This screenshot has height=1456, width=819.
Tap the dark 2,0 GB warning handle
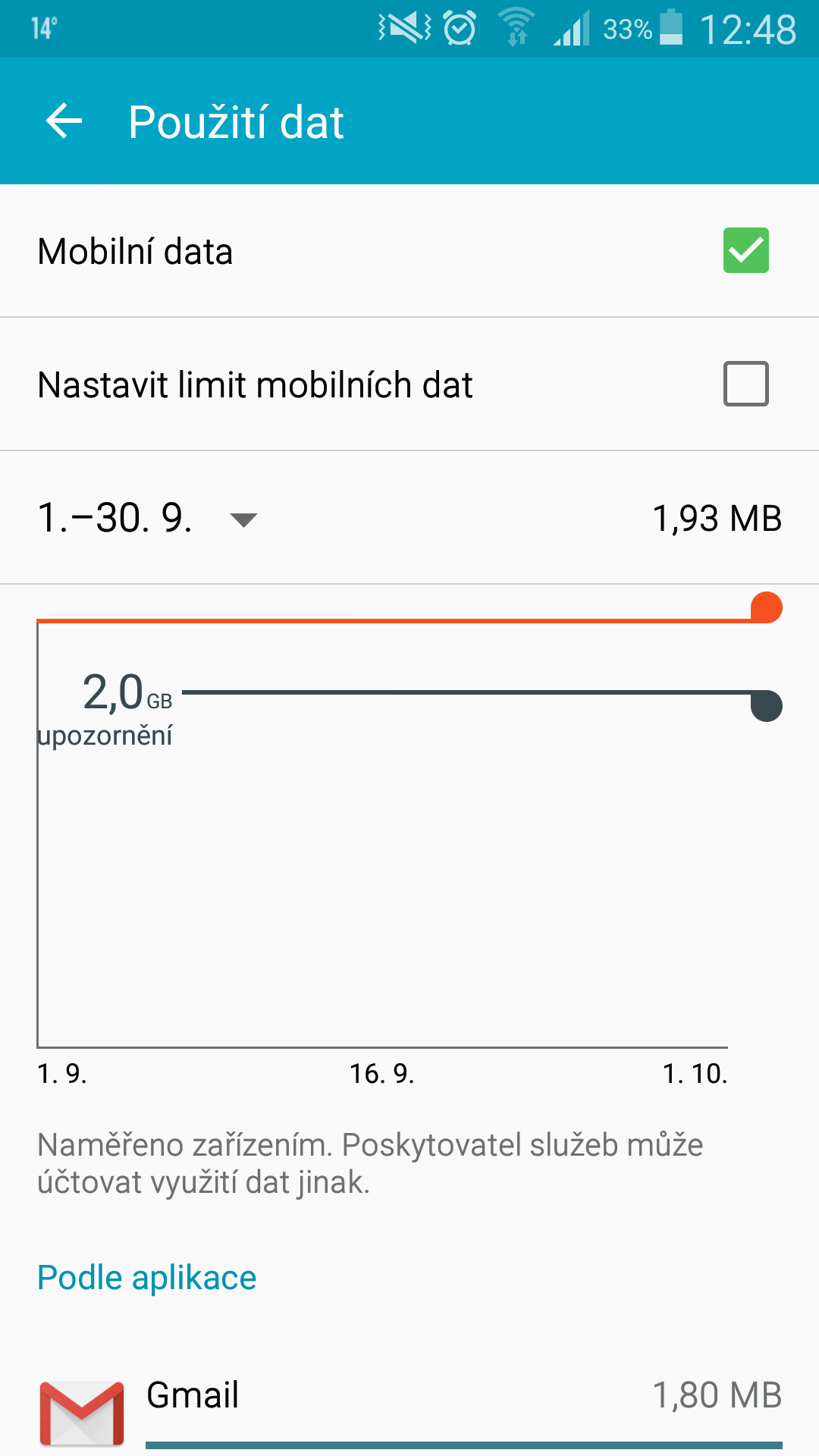point(766,706)
